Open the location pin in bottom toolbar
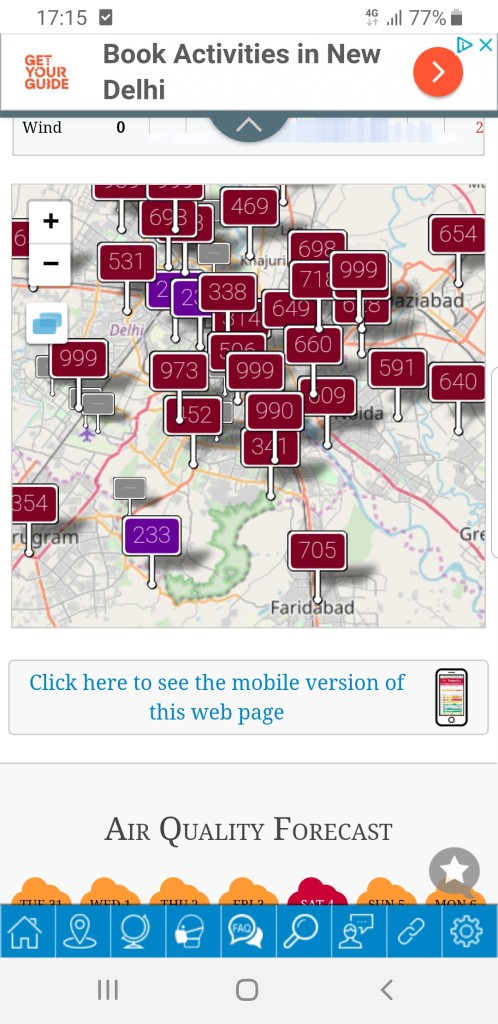The width and height of the screenshot is (498, 1024). coord(82,931)
